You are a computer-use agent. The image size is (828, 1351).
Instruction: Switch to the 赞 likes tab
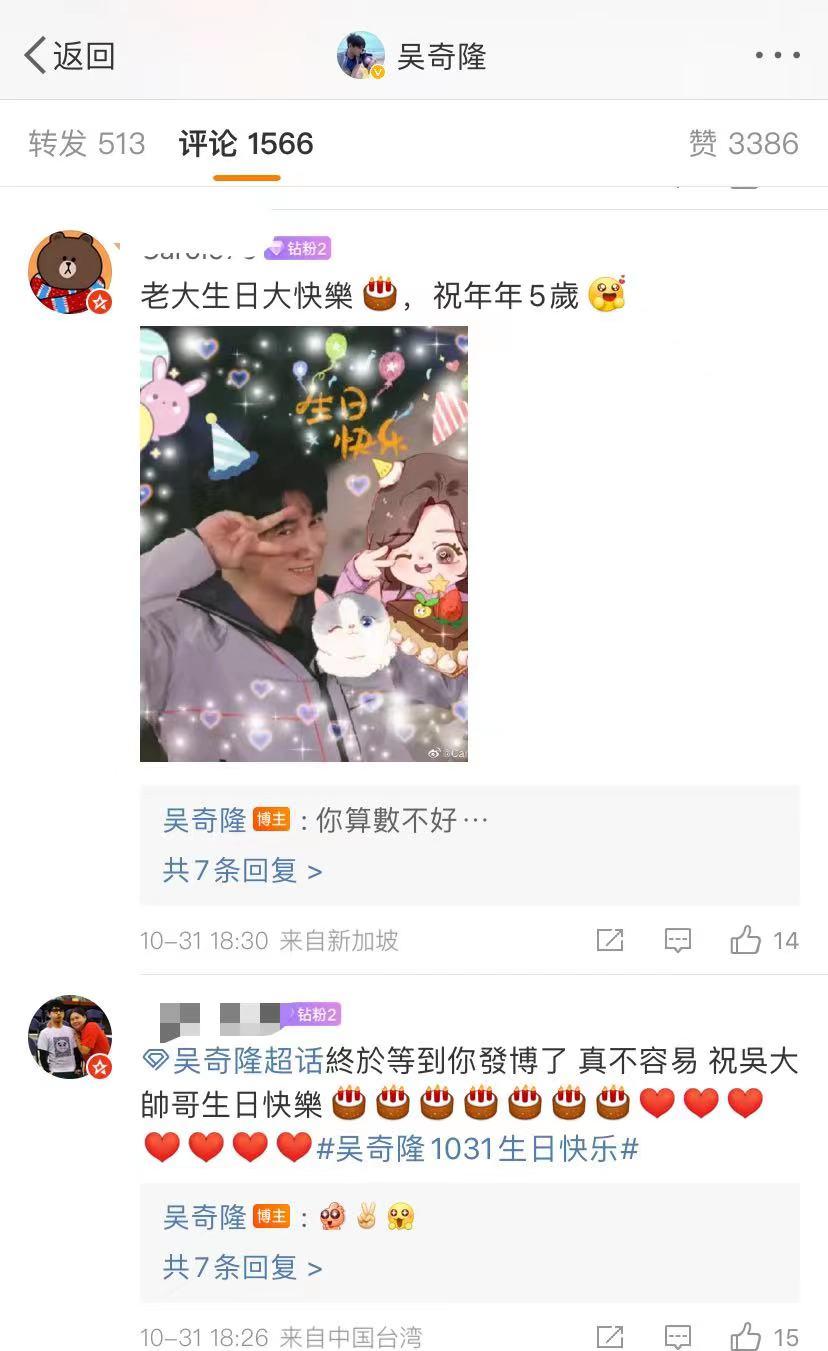click(x=743, y=144)
